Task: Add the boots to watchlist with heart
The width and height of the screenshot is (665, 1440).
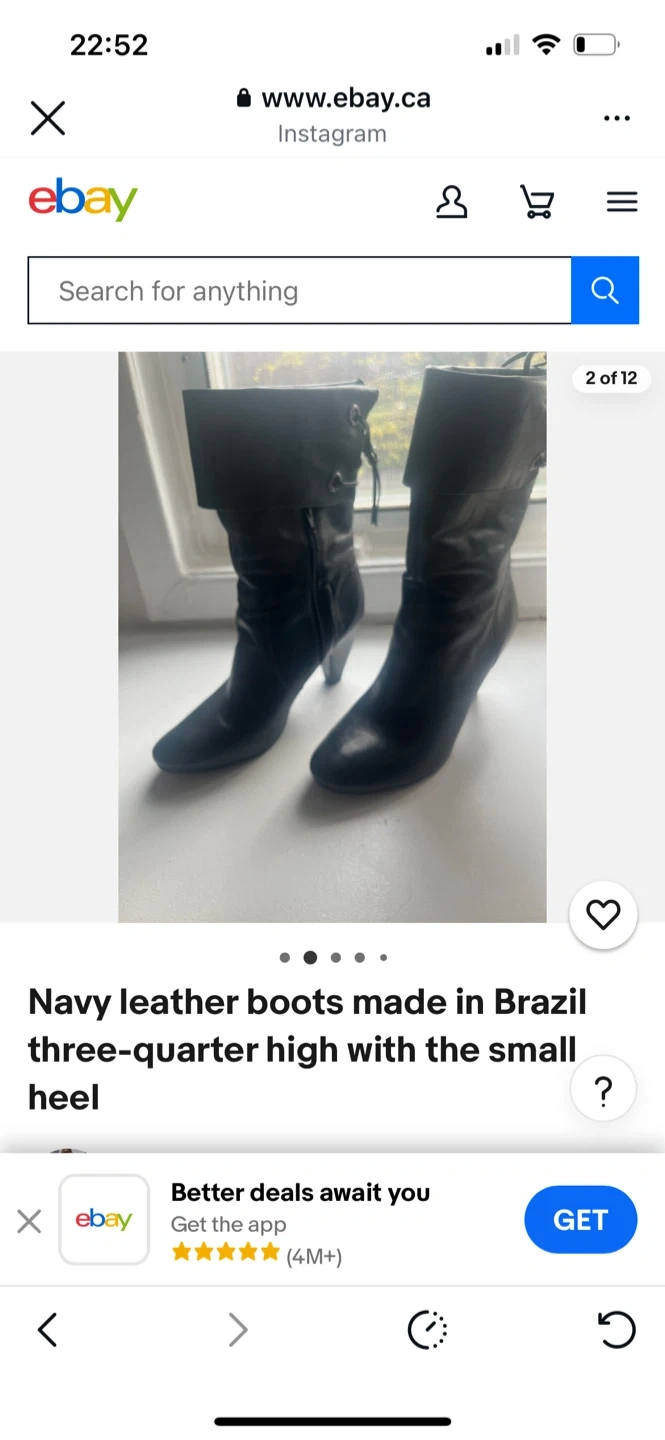Action: pos(603,915)
